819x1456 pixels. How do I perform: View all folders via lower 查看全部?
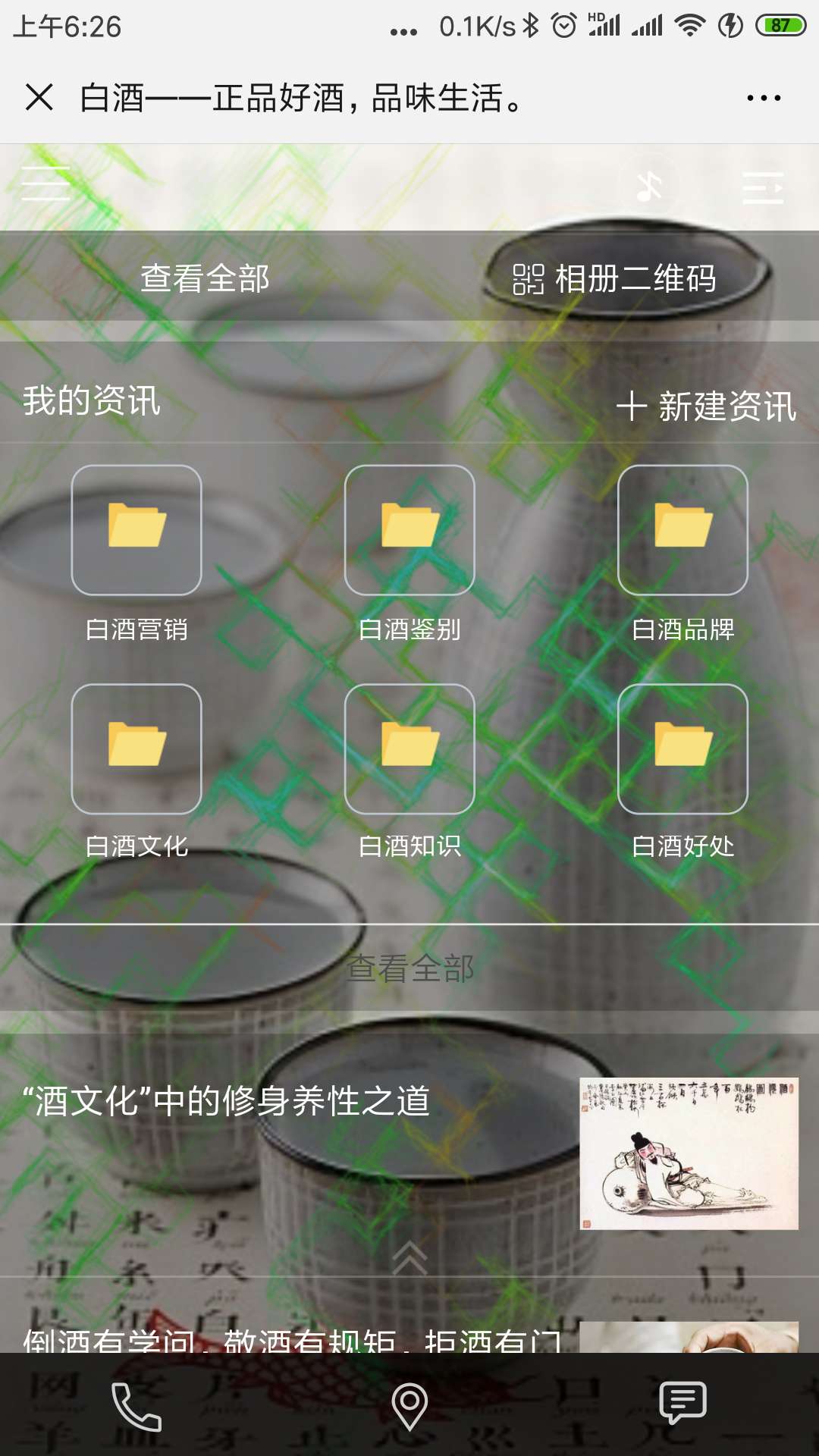tap(409, 968)
